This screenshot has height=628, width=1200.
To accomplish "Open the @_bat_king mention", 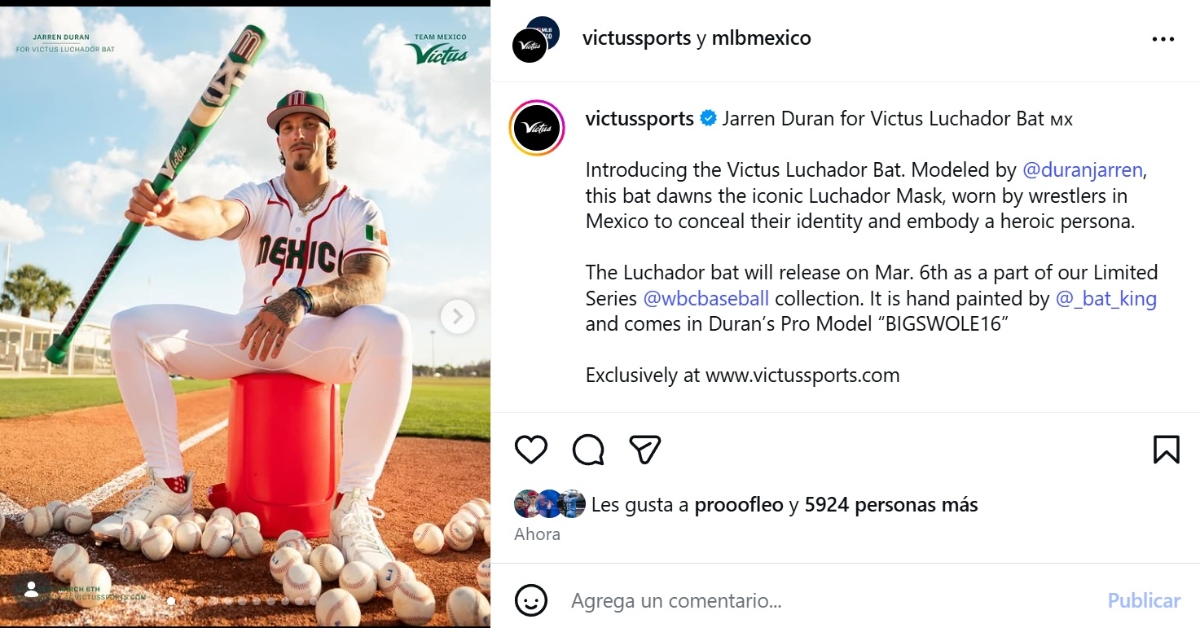I will point(1106,298).
